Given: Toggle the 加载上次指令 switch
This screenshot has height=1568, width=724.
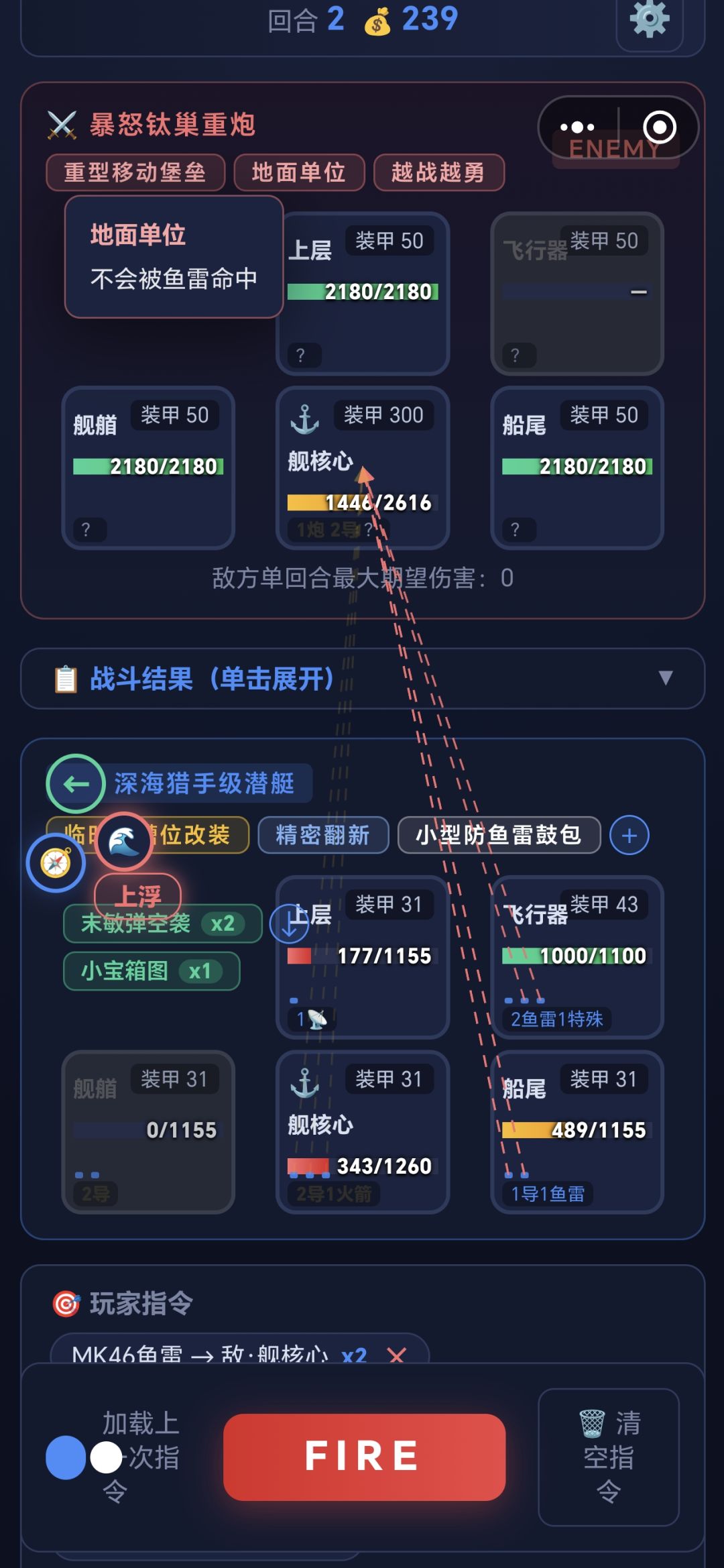Looking at the screenshot, I should (84, 1457).
